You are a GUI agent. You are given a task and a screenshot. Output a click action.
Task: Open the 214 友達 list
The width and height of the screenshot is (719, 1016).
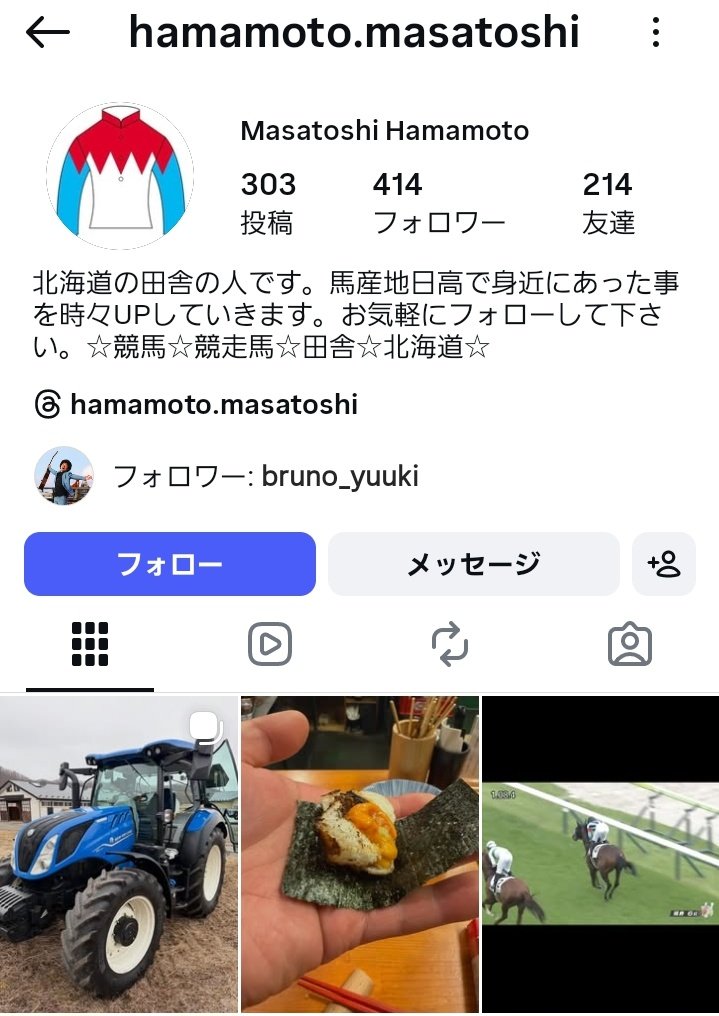coord(608,203)
